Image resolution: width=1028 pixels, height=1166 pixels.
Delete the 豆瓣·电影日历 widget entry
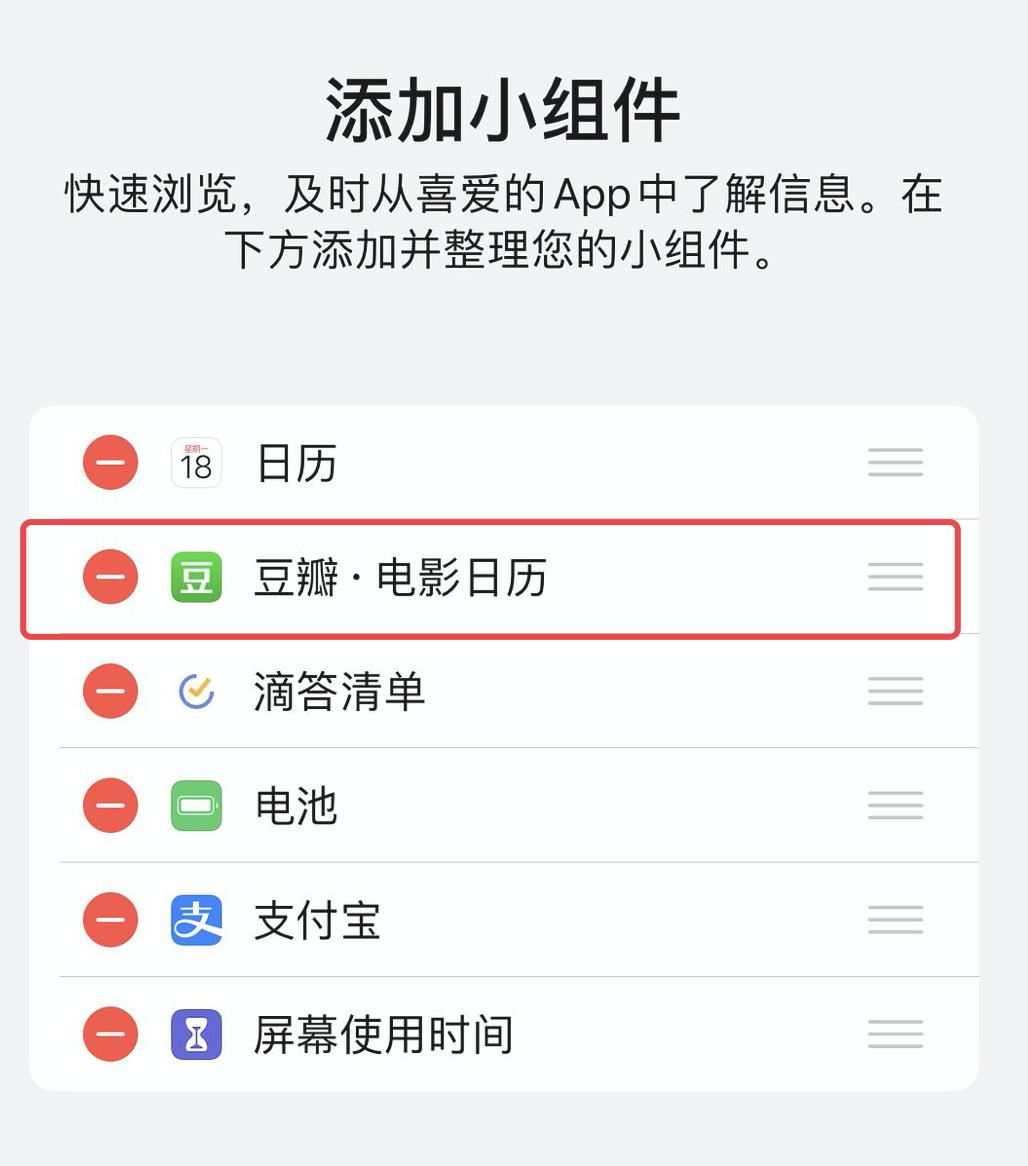(x=110, y=577)
